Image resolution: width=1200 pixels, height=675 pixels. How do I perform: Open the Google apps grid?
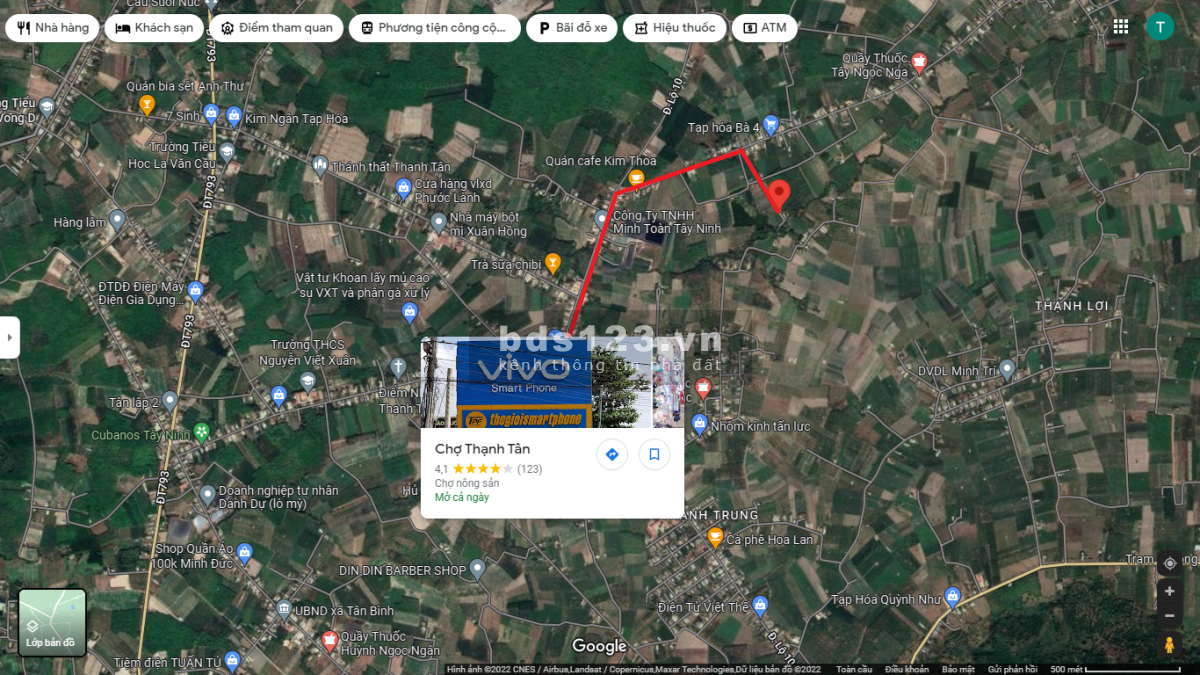pyautogui.click(x=1121, y=27)
